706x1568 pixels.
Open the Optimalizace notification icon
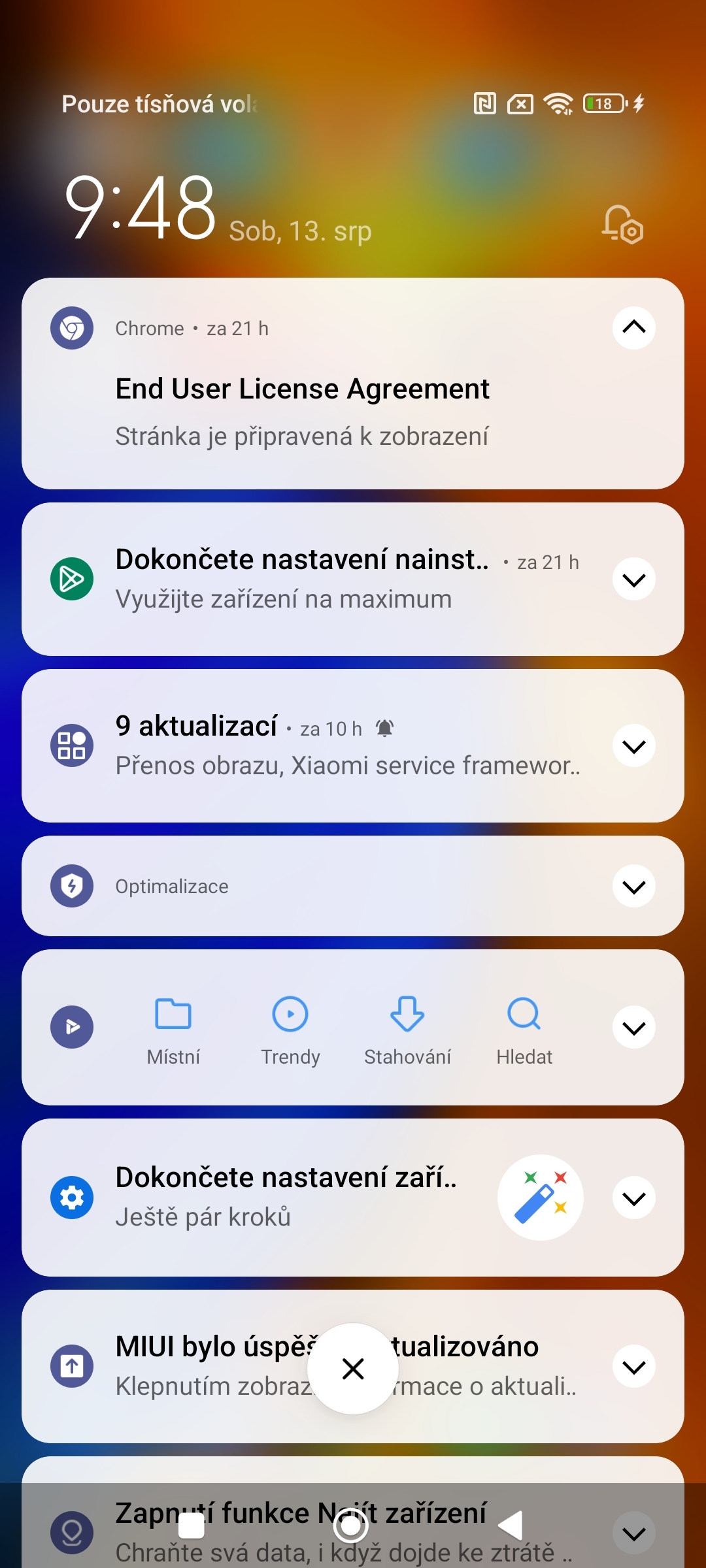point(72,886)
